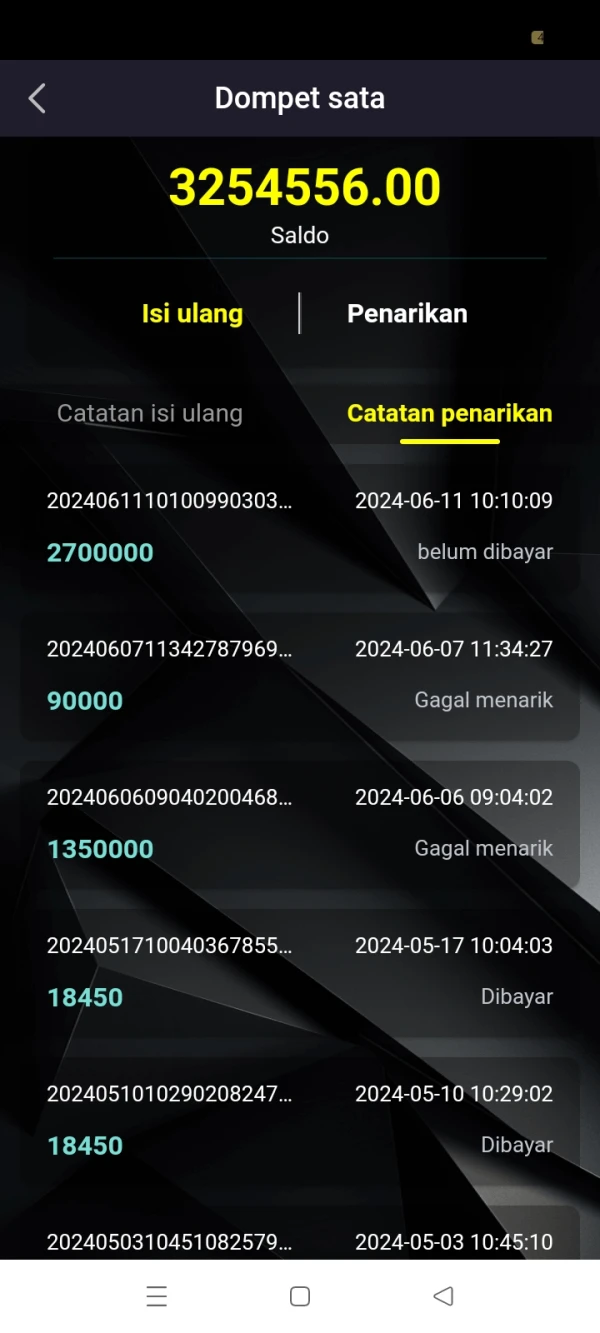
Task: Open the system recent apps button
Action: [157, 1296]
